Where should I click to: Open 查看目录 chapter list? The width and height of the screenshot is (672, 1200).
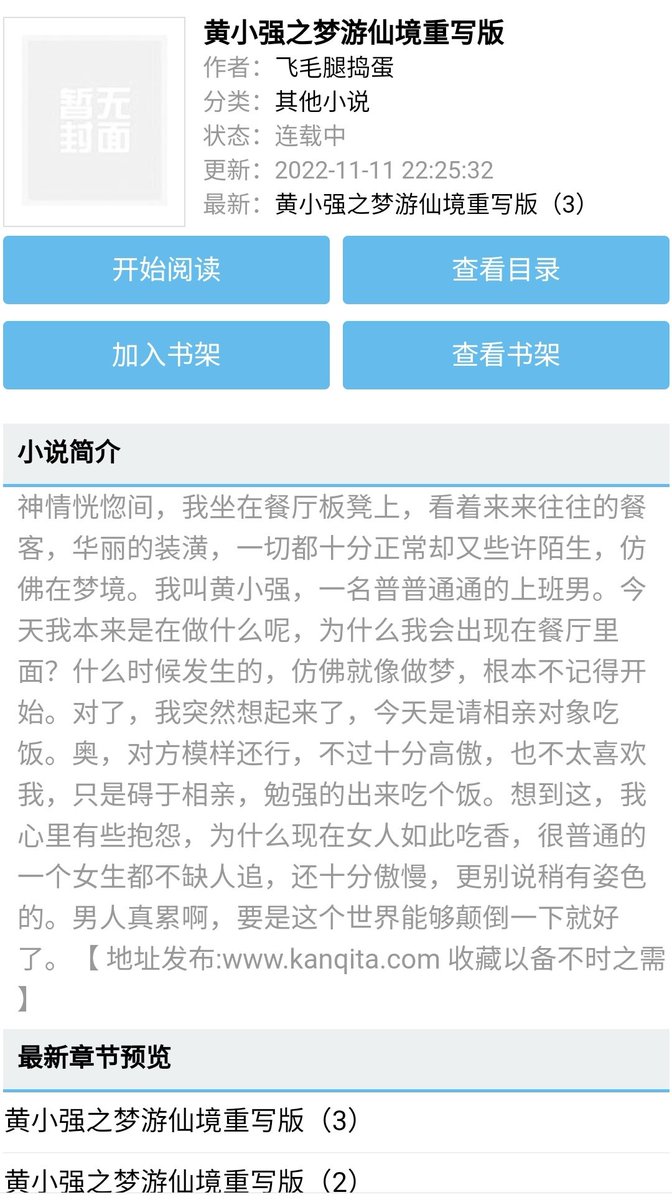pos(506,270)
